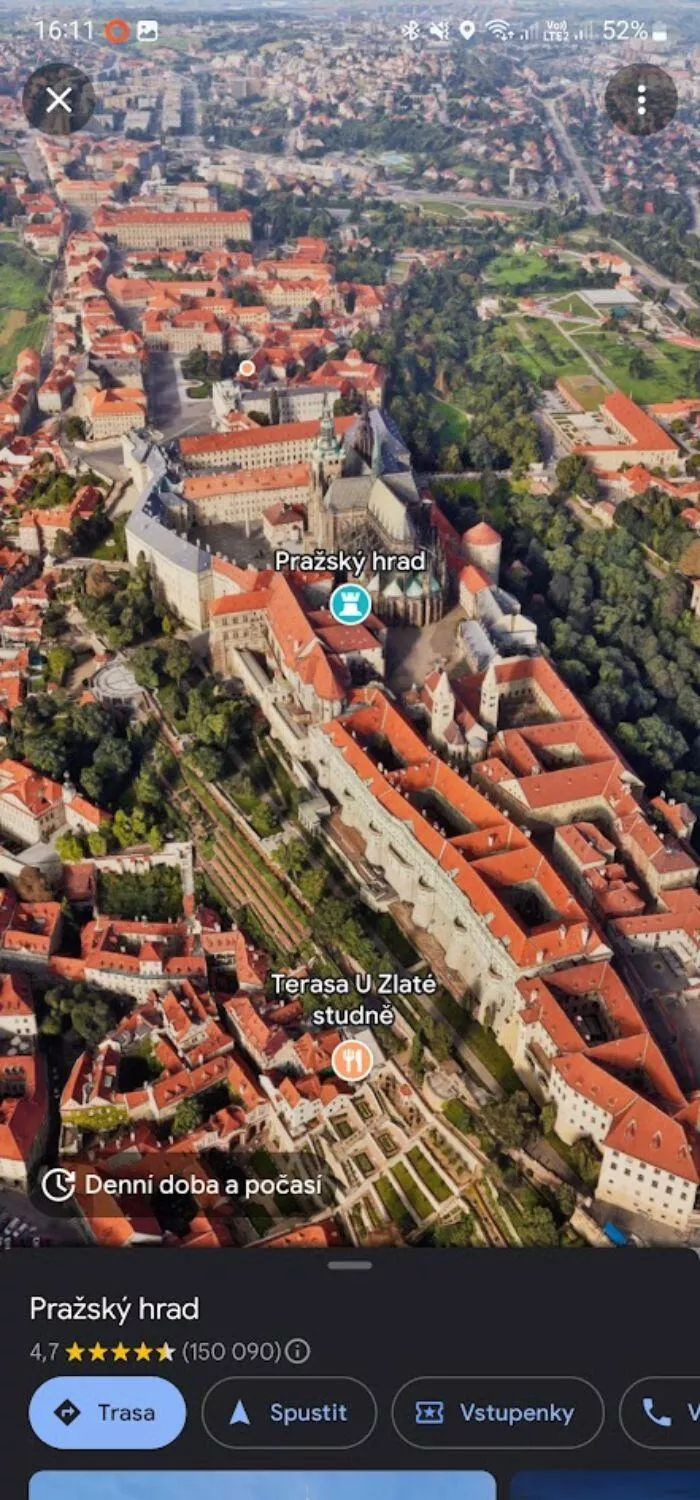Open the three-dot overflow menu
Screen dimensions: 700x1500
click(x=641, y=99)
